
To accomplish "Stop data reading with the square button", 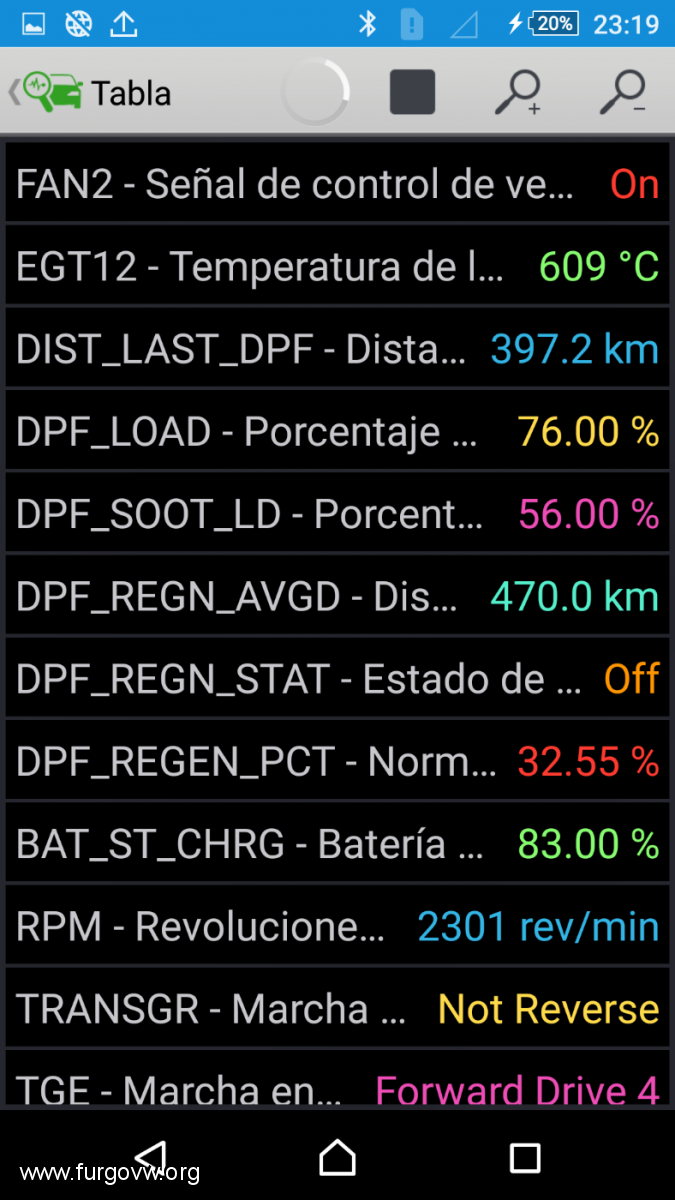I will point(412,92).
